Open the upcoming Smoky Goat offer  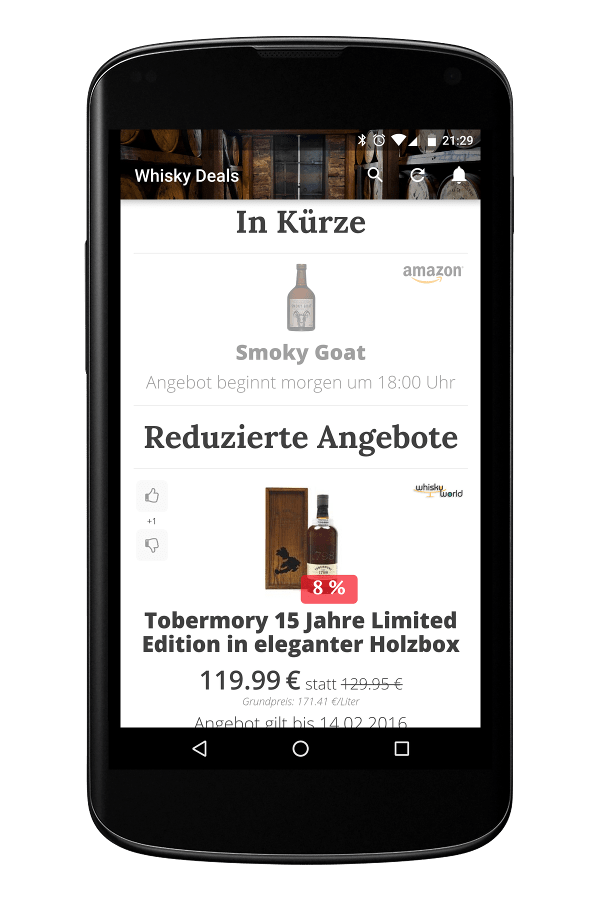[300, 352]
